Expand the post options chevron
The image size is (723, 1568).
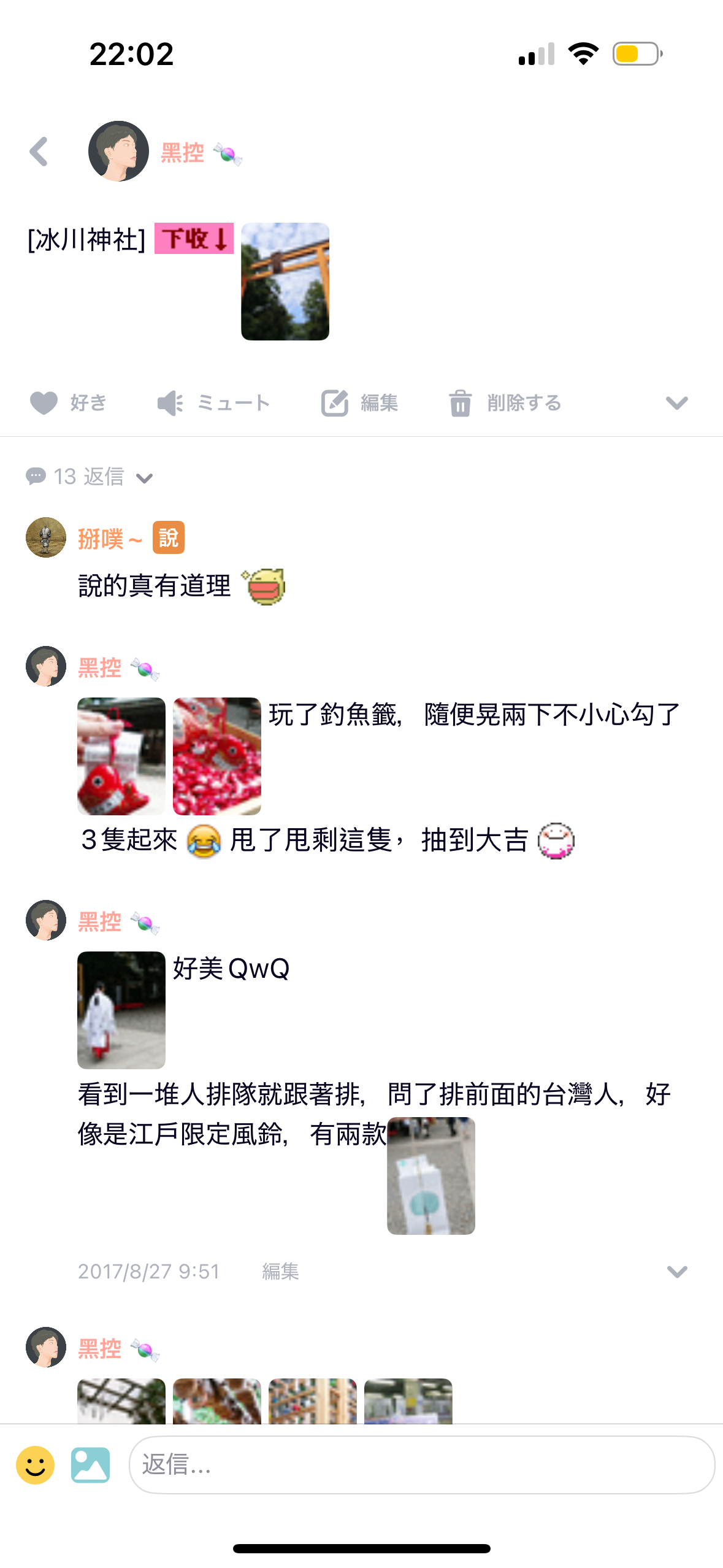(676, 403)
